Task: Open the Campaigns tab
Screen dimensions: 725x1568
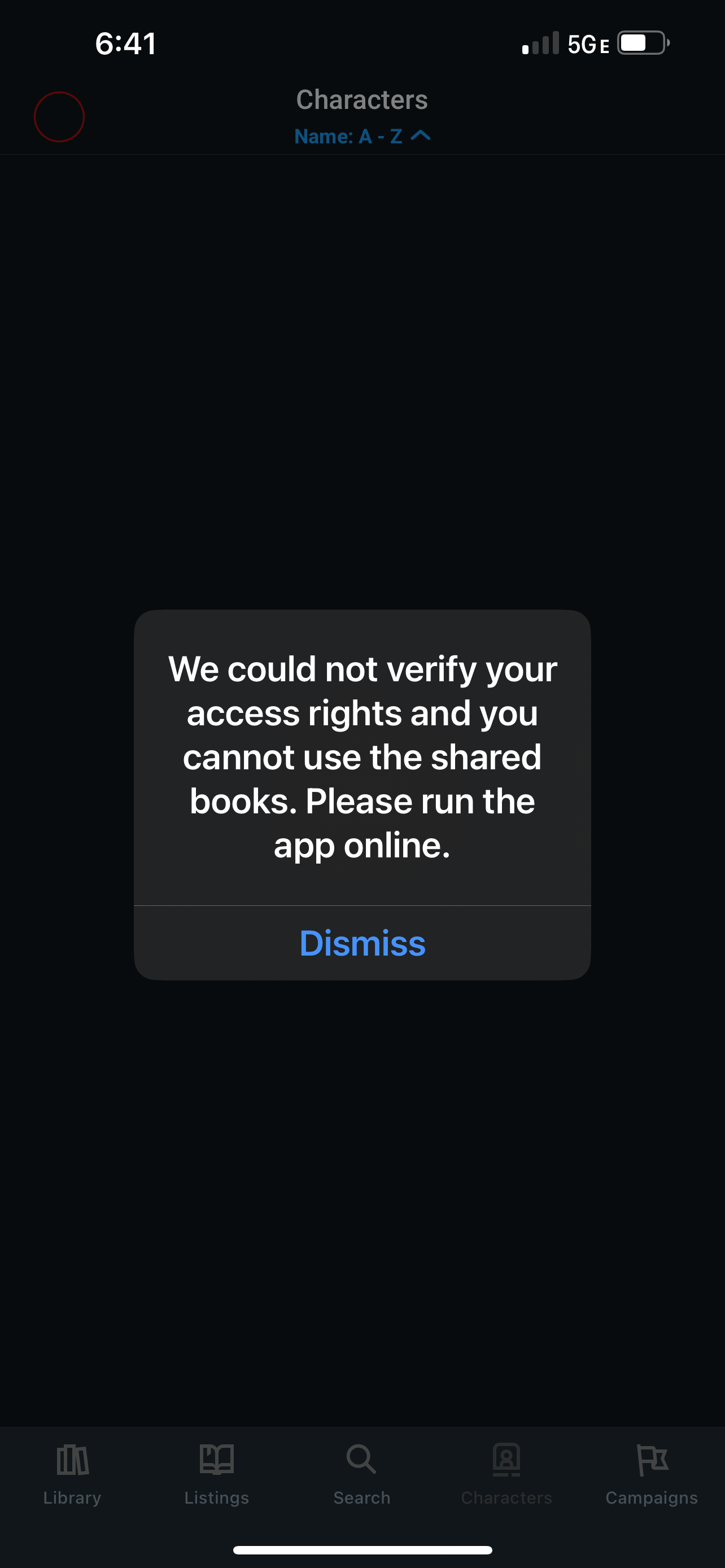Action: [x=652, y=1473]
